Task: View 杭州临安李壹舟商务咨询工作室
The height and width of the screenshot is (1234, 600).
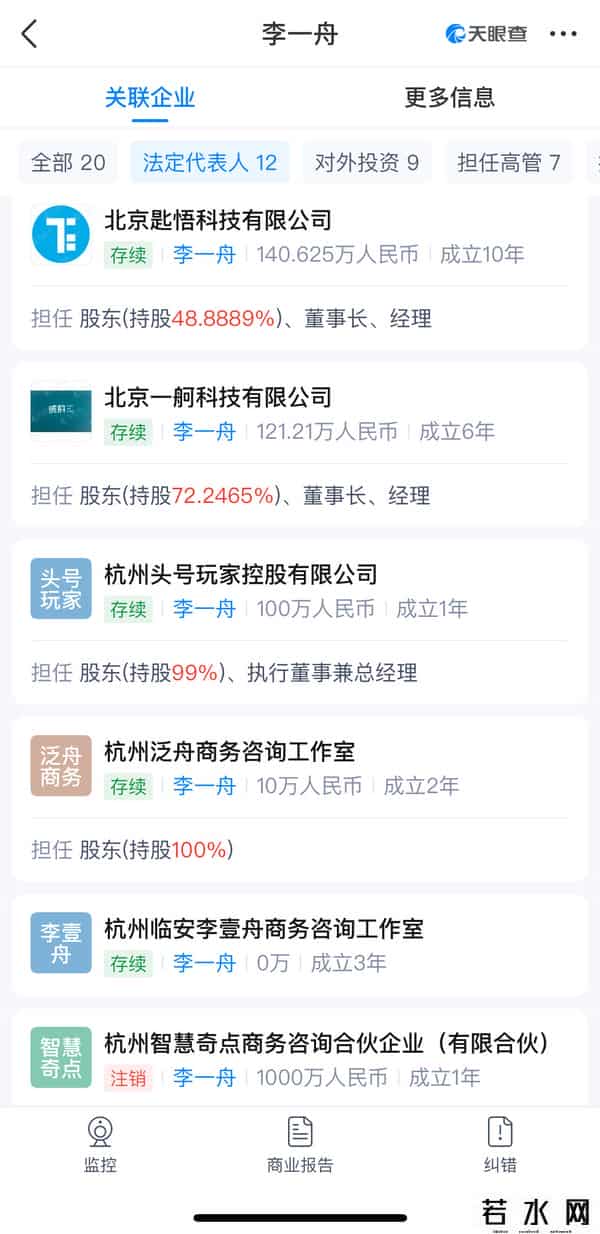Action: pyautogui.click(x=264, y=928)
